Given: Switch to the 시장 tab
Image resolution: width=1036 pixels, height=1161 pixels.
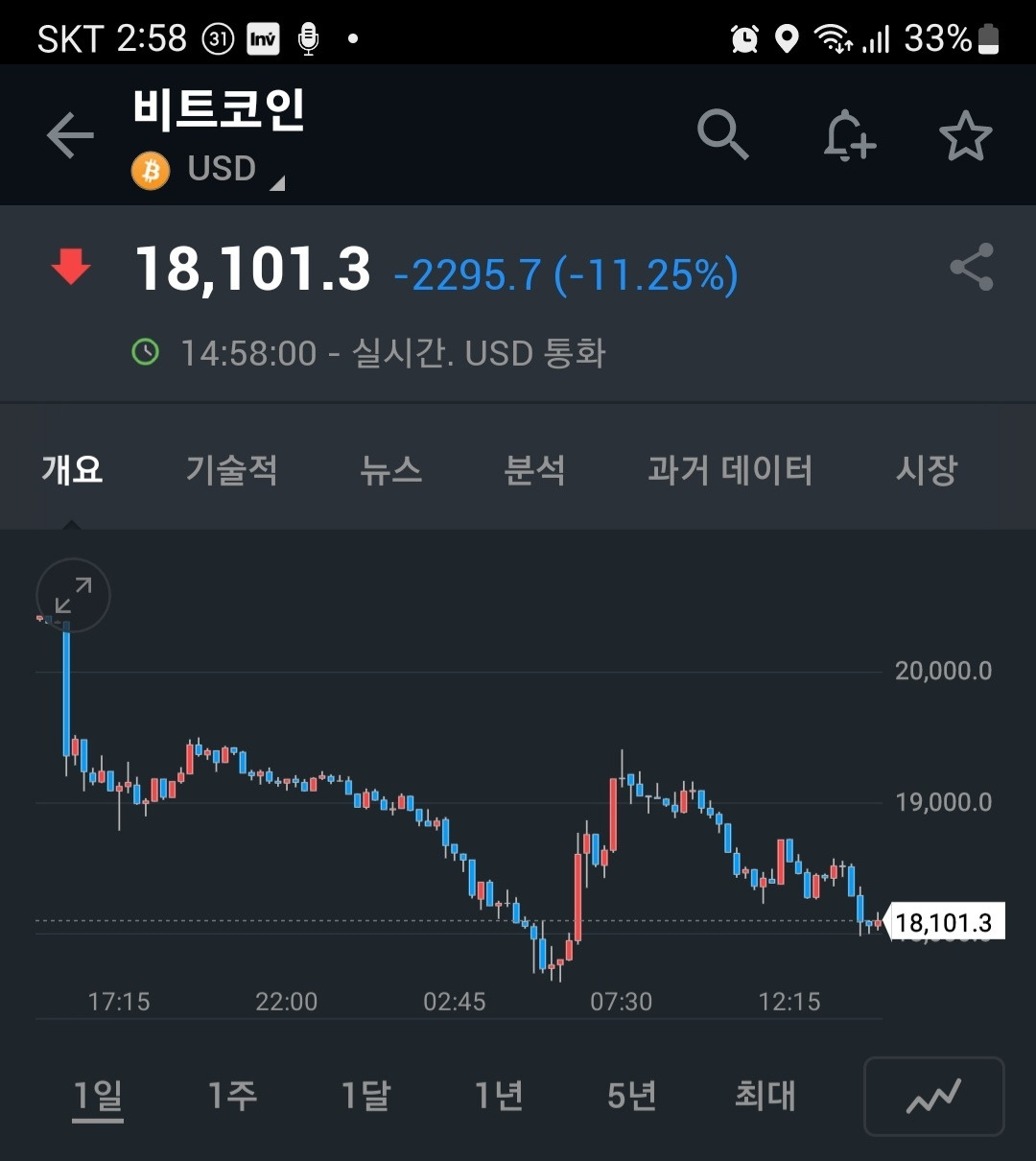Looking at the screenshot, I should coord(926,470).
